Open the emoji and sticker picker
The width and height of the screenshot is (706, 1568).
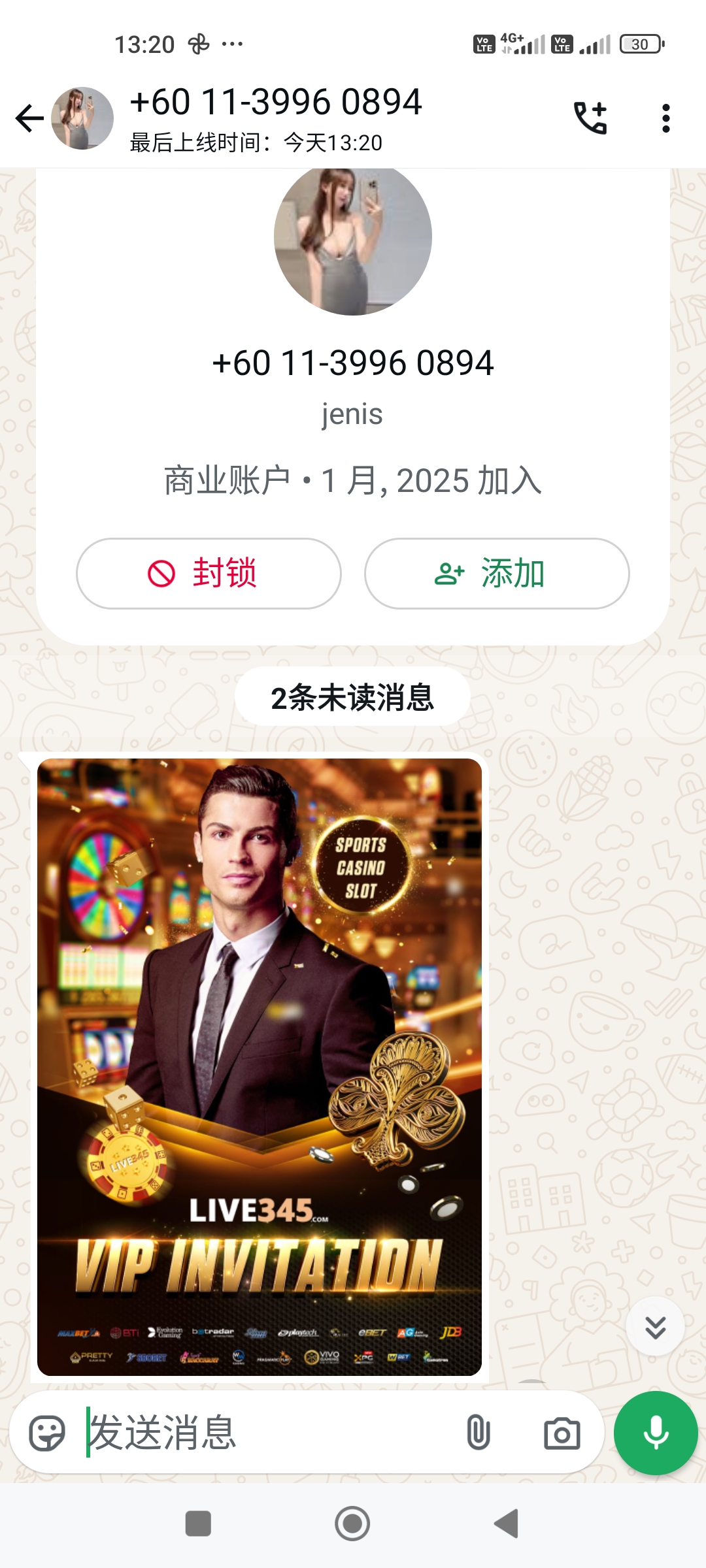pos(47,1433)
